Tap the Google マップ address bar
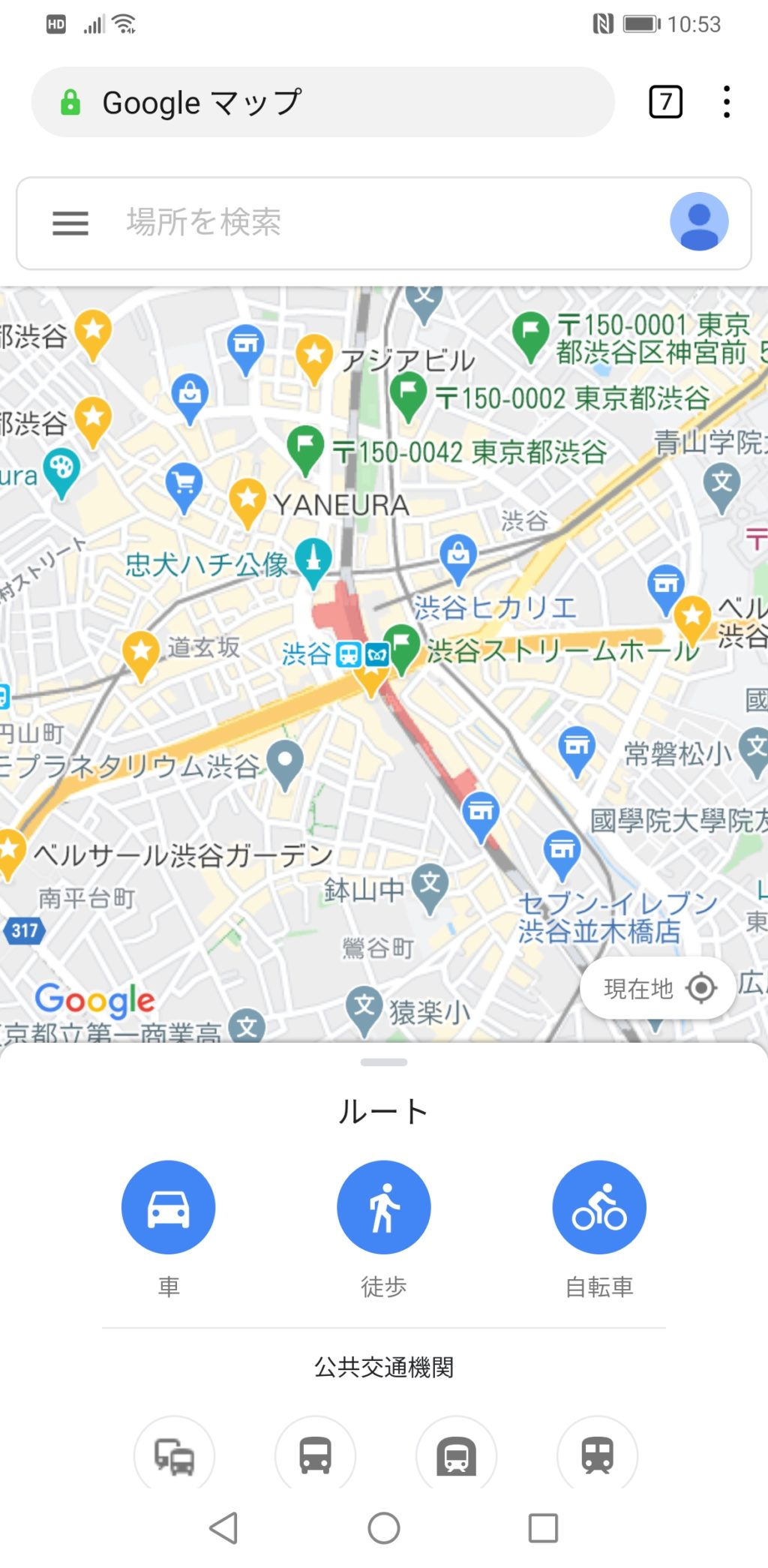Image resolution: width=768 pixels, height=1568 pixels. pos(322,102)
